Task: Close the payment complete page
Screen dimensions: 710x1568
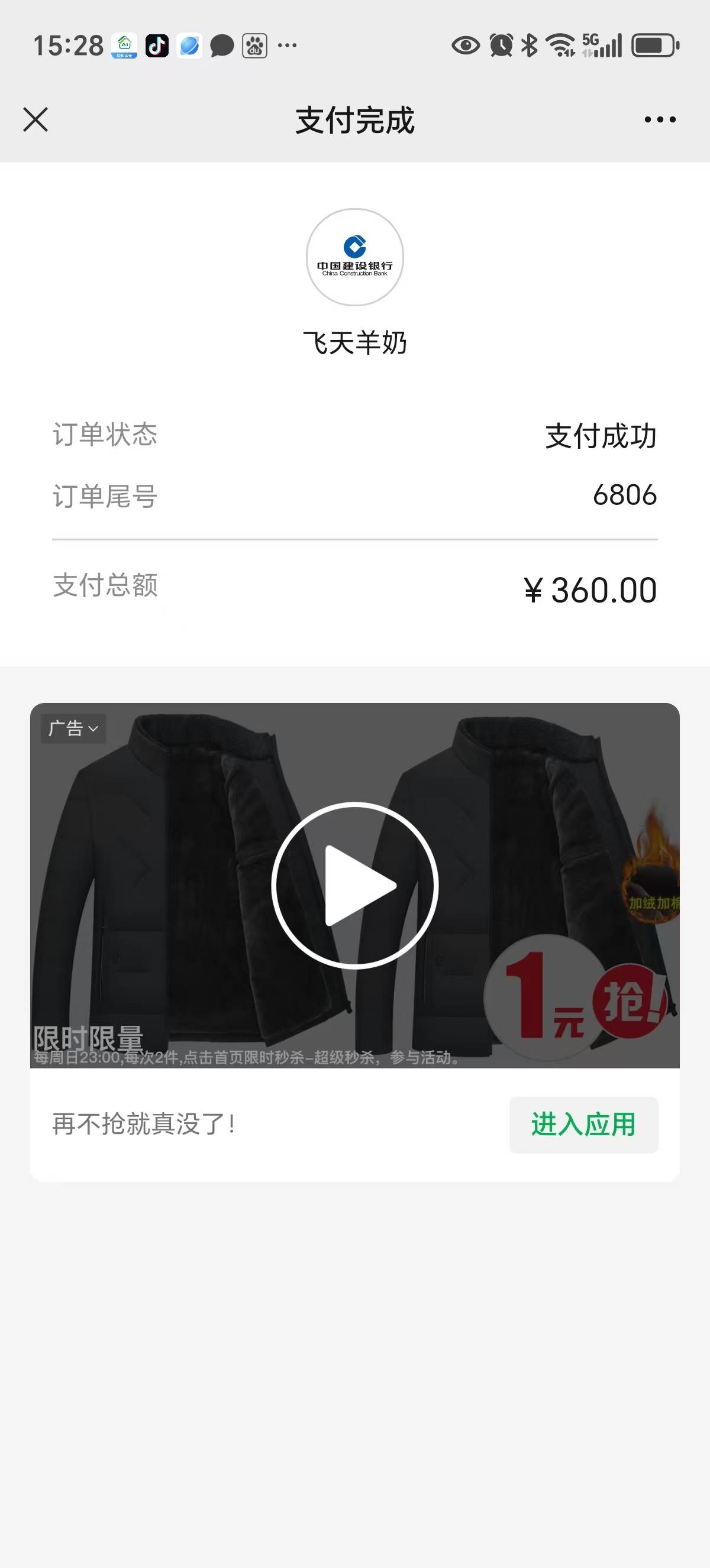Action: (x=35, y=119)
